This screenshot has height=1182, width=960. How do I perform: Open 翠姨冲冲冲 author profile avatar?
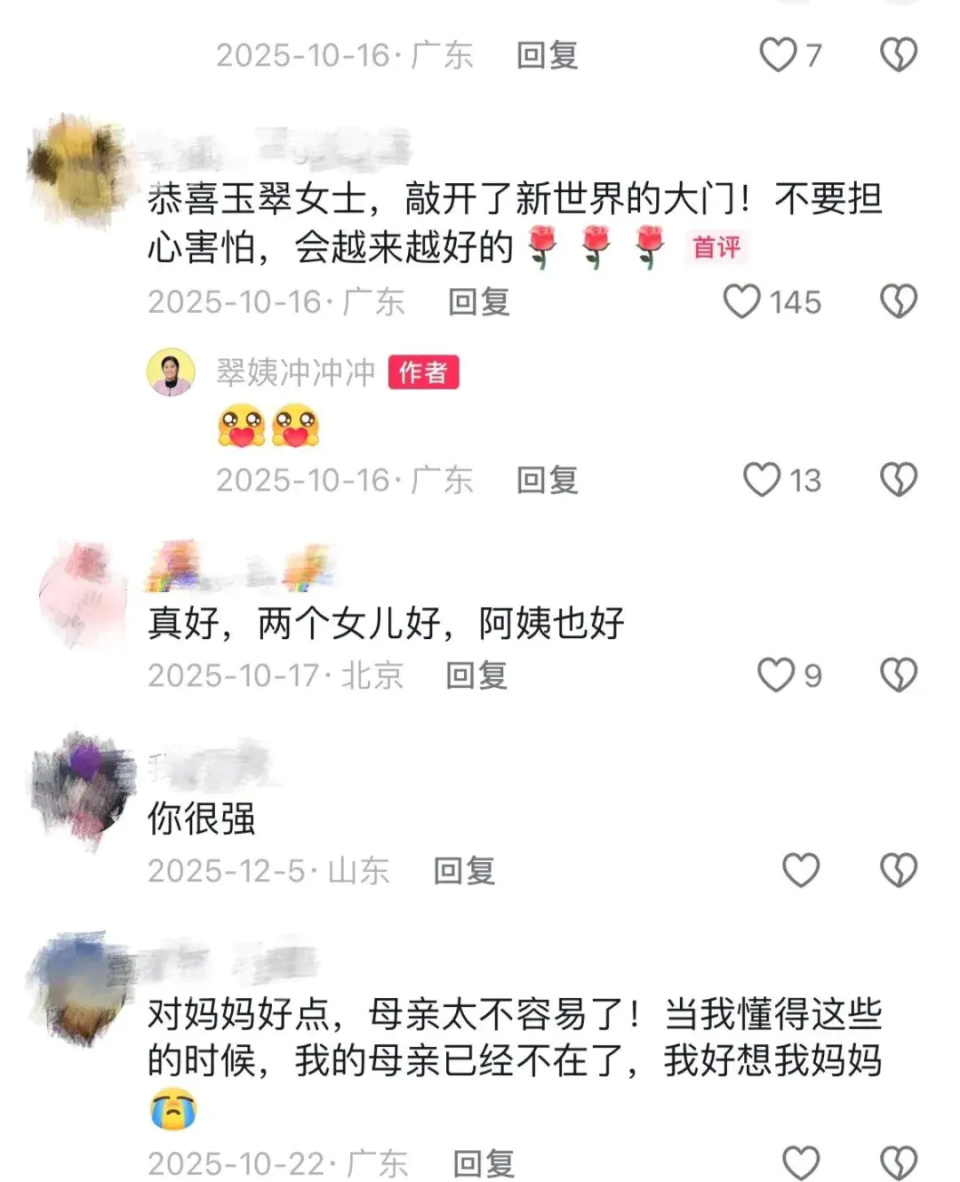(172, 372)
